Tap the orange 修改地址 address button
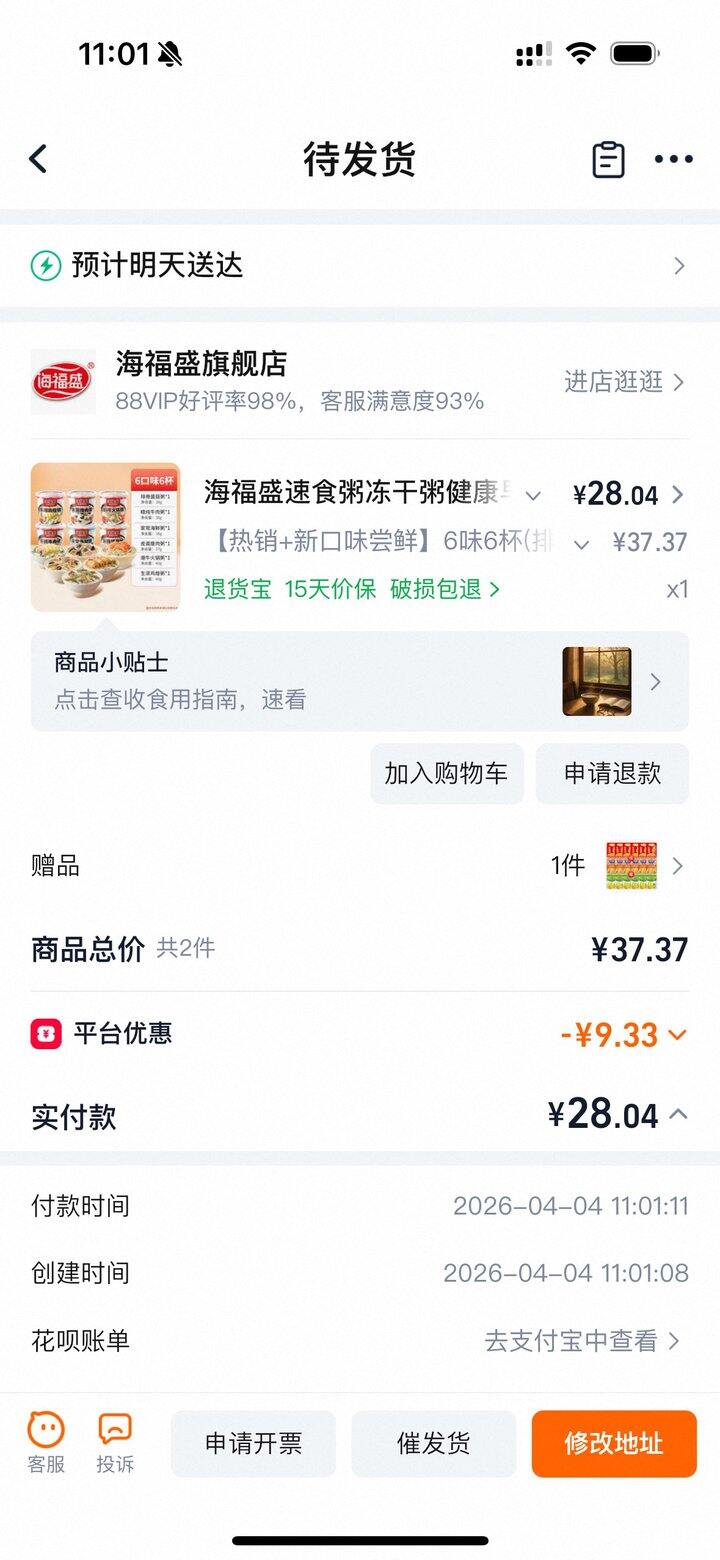This screenshot has height=1560, width=720. 613,1444
